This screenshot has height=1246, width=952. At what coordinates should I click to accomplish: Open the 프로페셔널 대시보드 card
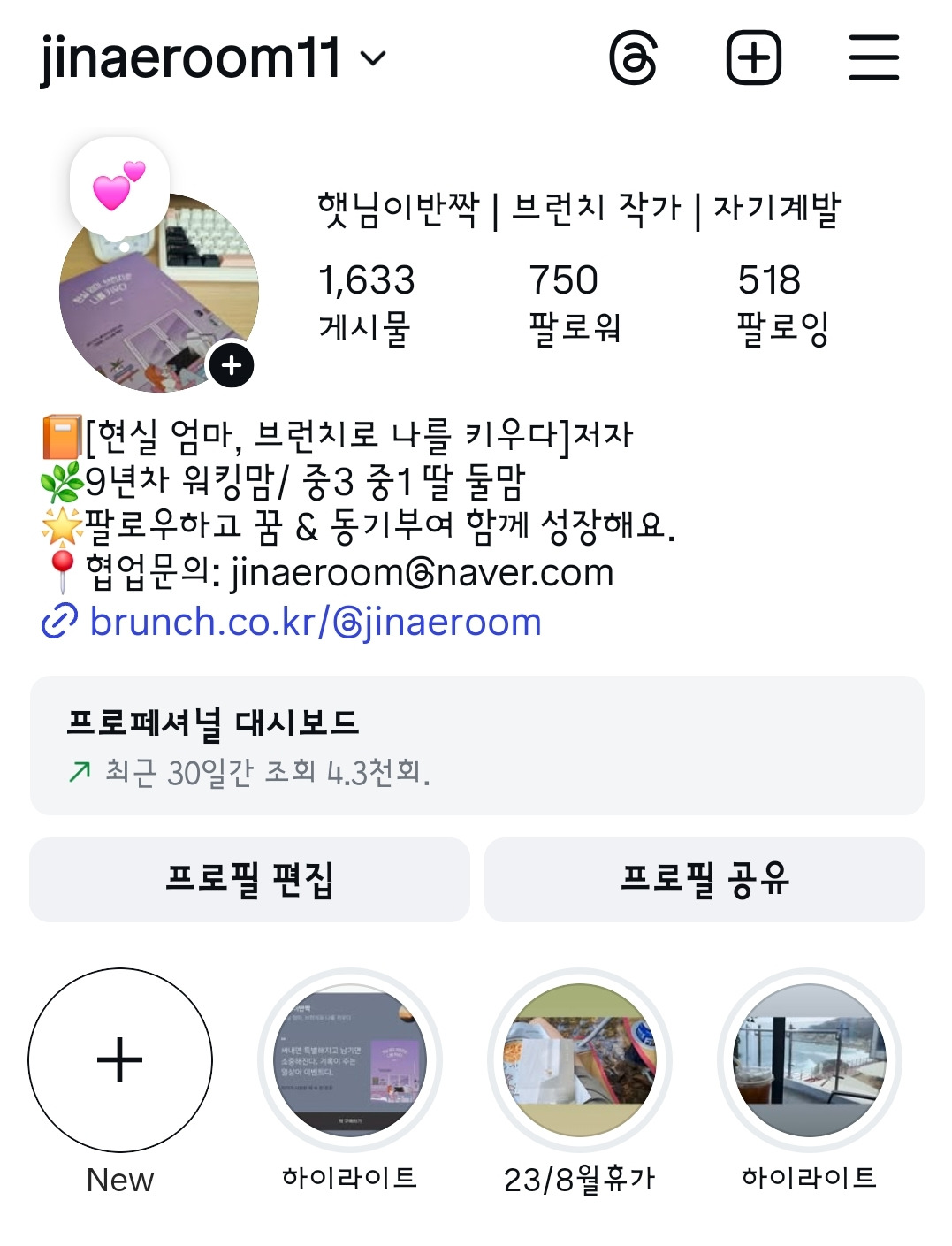click(x=476, y=745)
